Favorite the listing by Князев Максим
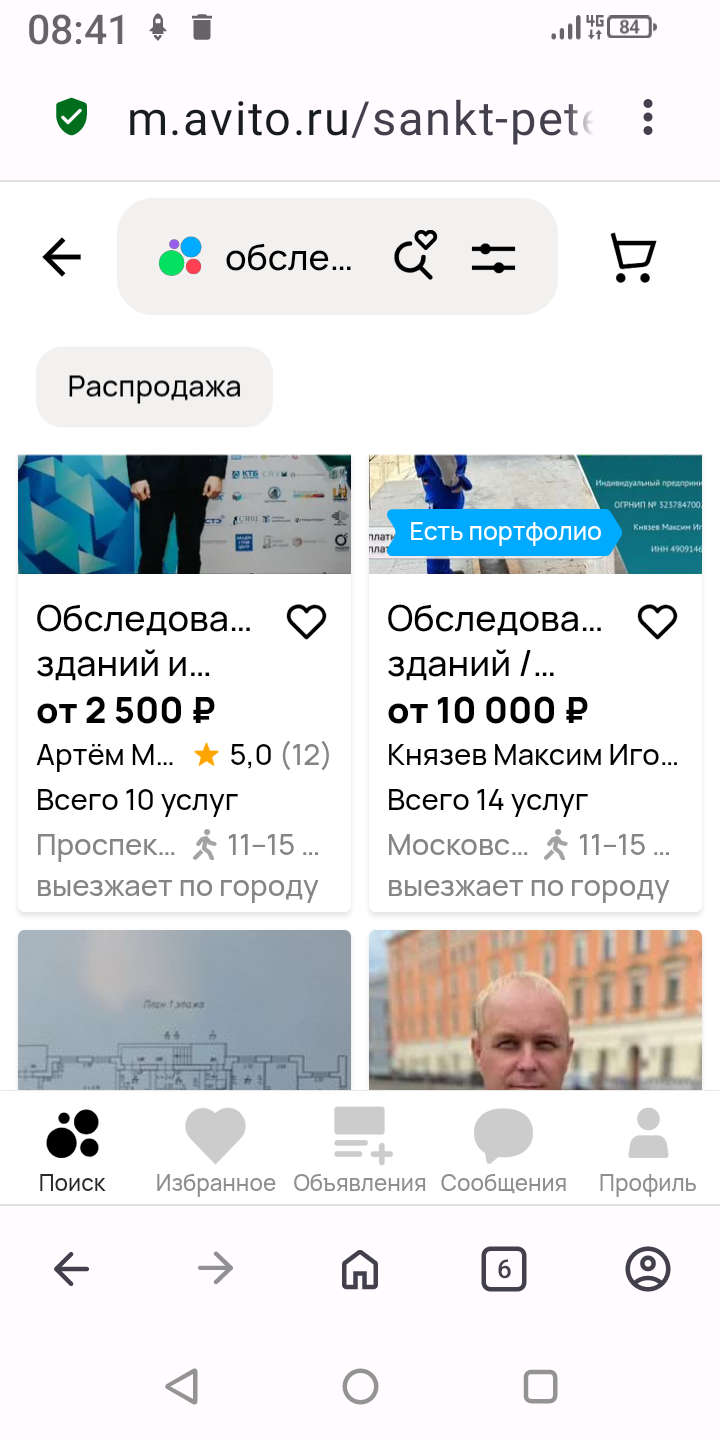720x1440 pixels. [x=657, y=622]
